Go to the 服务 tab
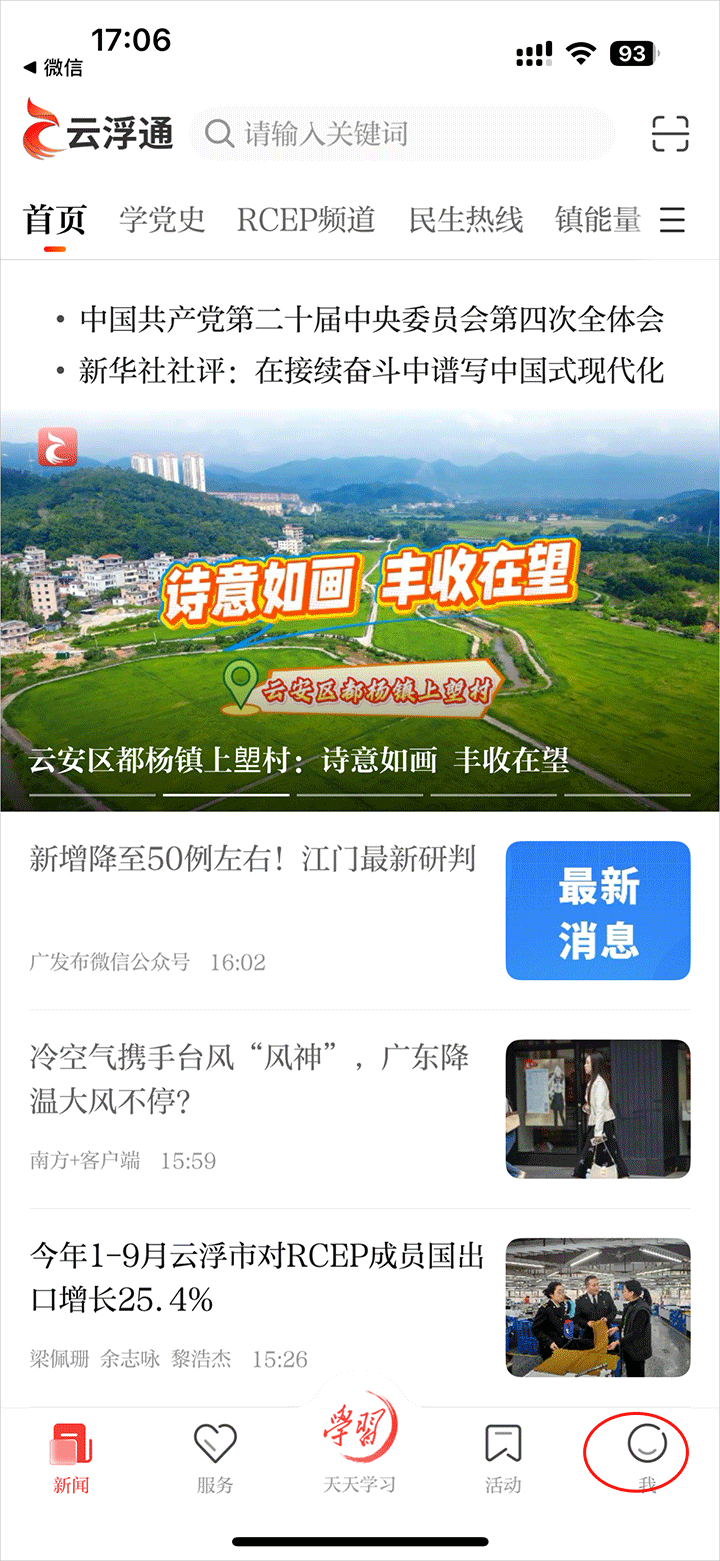Image resolution: width=720 pixels, height=1561 pixels. point(215,1458)
